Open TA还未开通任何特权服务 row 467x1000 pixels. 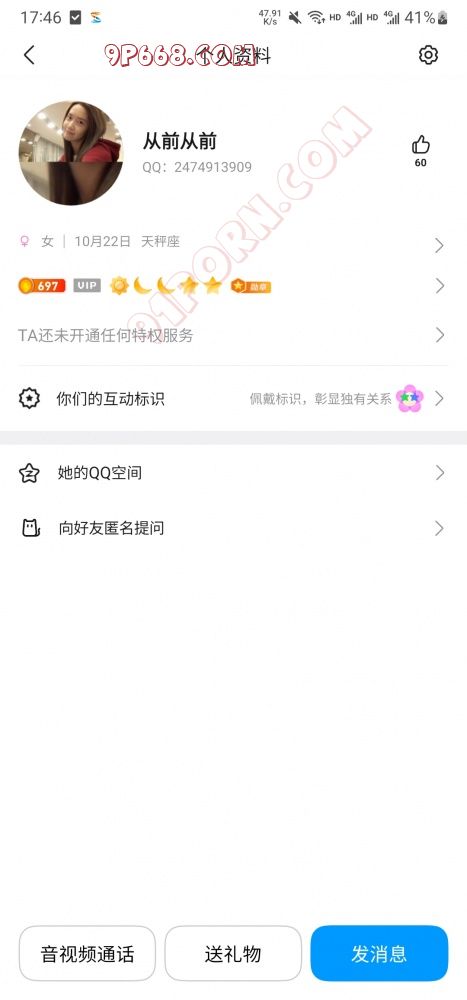[x=234, y=335]
